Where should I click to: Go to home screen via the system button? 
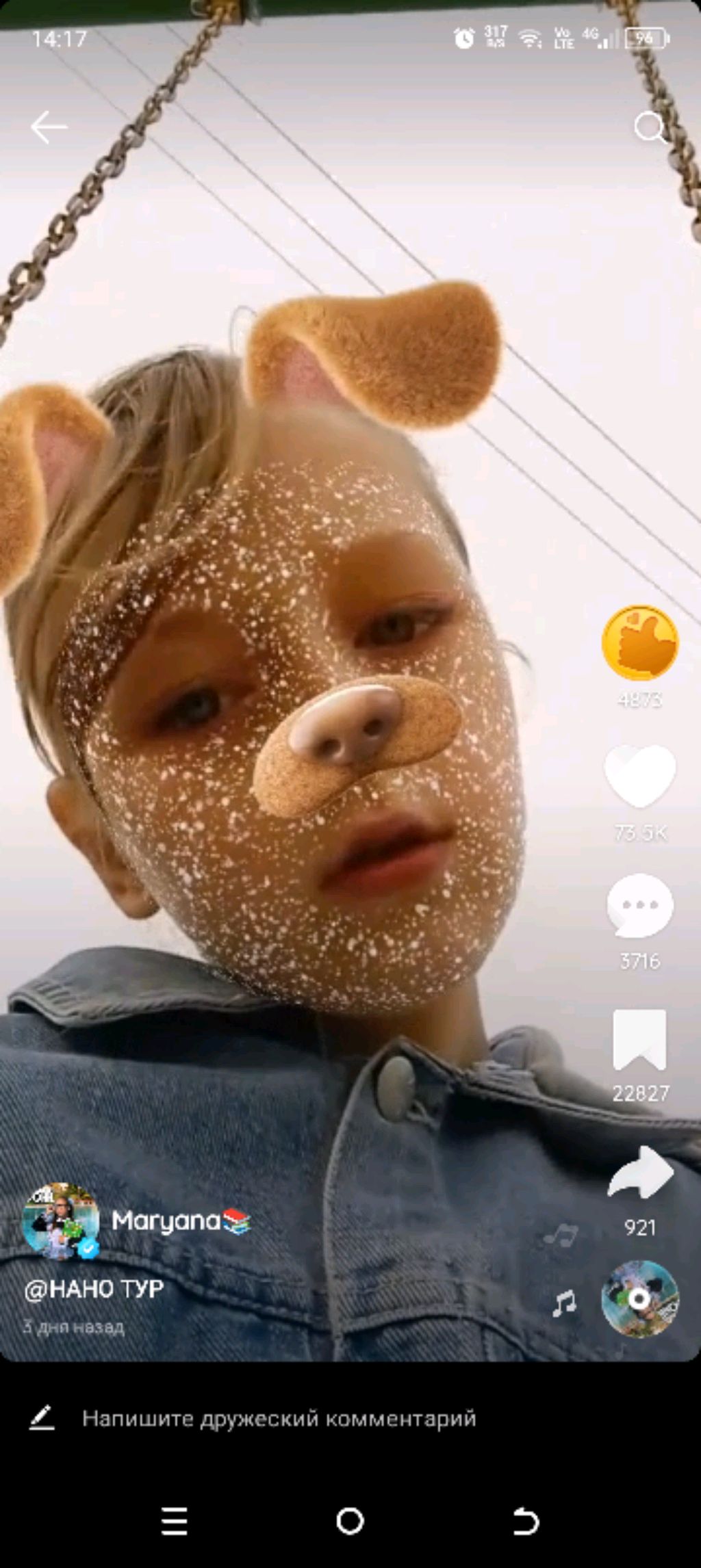coord(350,1521)
